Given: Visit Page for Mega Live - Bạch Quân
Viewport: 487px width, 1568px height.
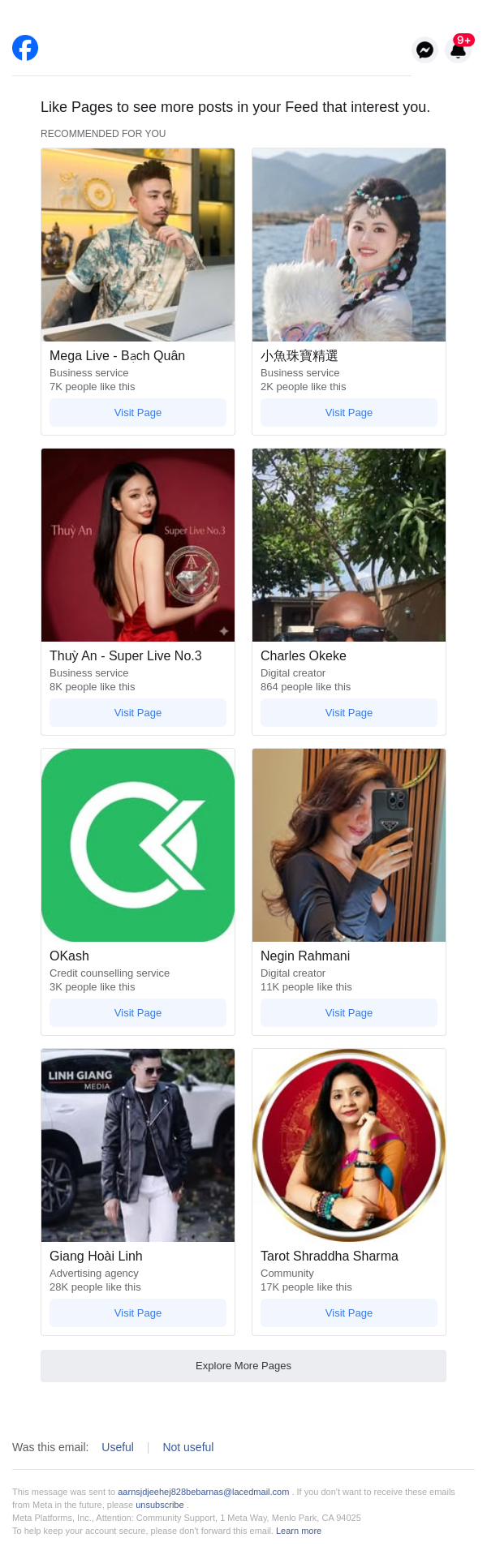Looking at the screenshot, I should 138,412.
